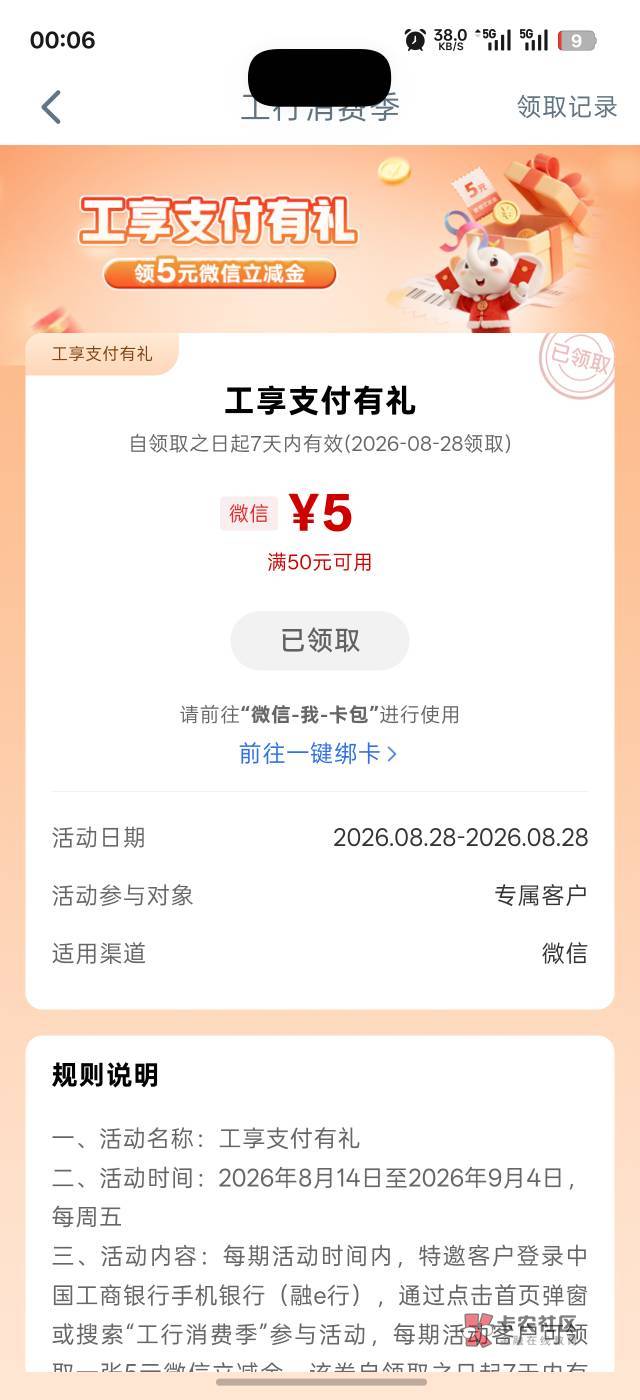Screen dimensions: 640x1400
Task: Go back using the top-left arrow
Action: click(52, 107)
